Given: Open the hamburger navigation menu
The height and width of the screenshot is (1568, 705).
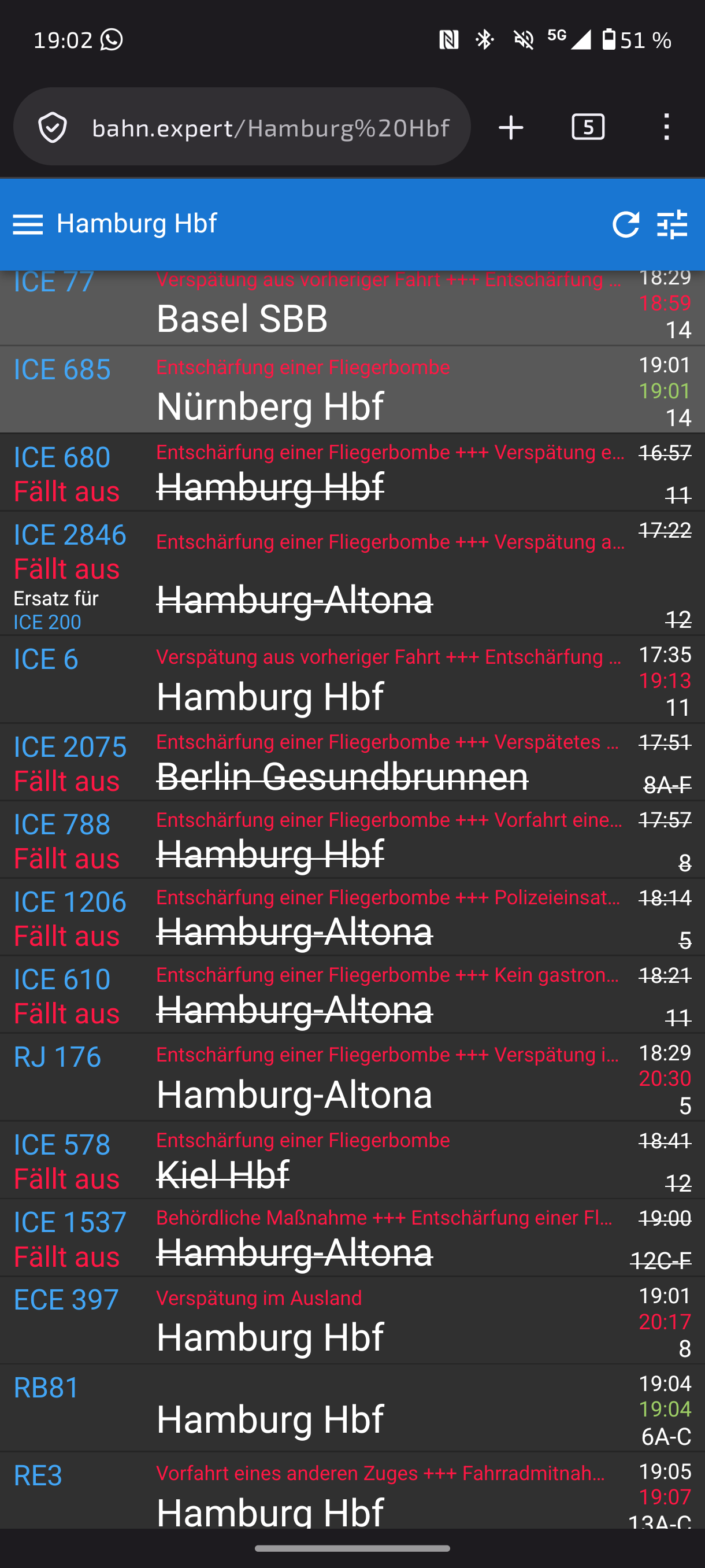Looking at the screenshot, I should 28,224.
